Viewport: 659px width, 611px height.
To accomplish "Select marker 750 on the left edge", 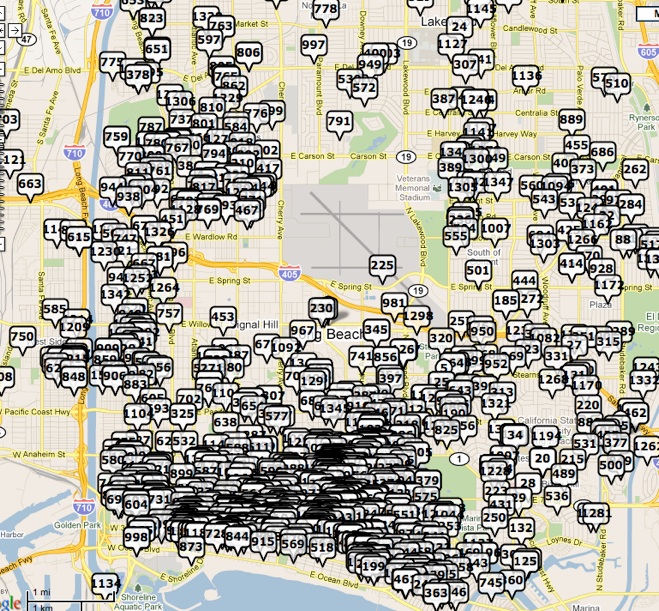I will pyautogui.click(x=21, y=338).
